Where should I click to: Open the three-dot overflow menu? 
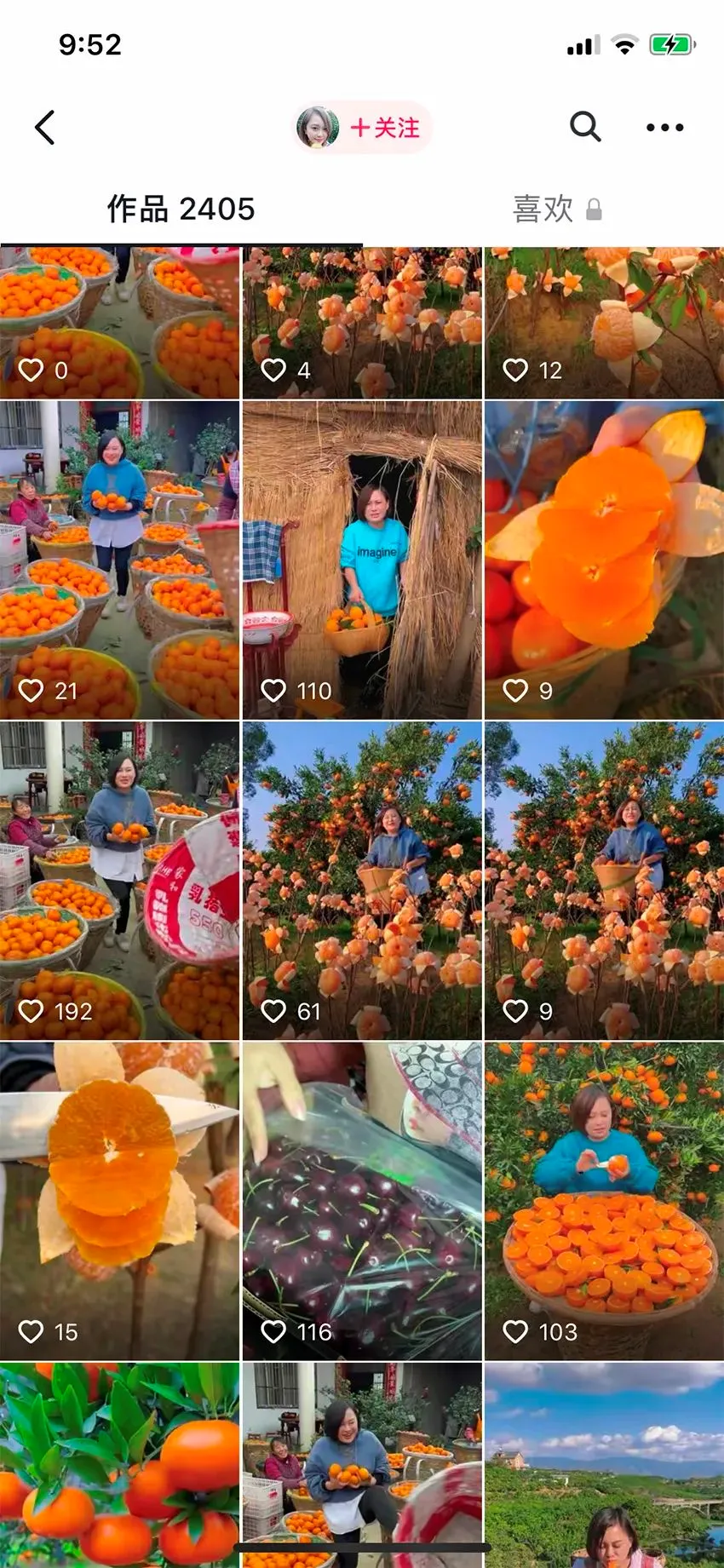pyautogui.click(x=664, y=128)
